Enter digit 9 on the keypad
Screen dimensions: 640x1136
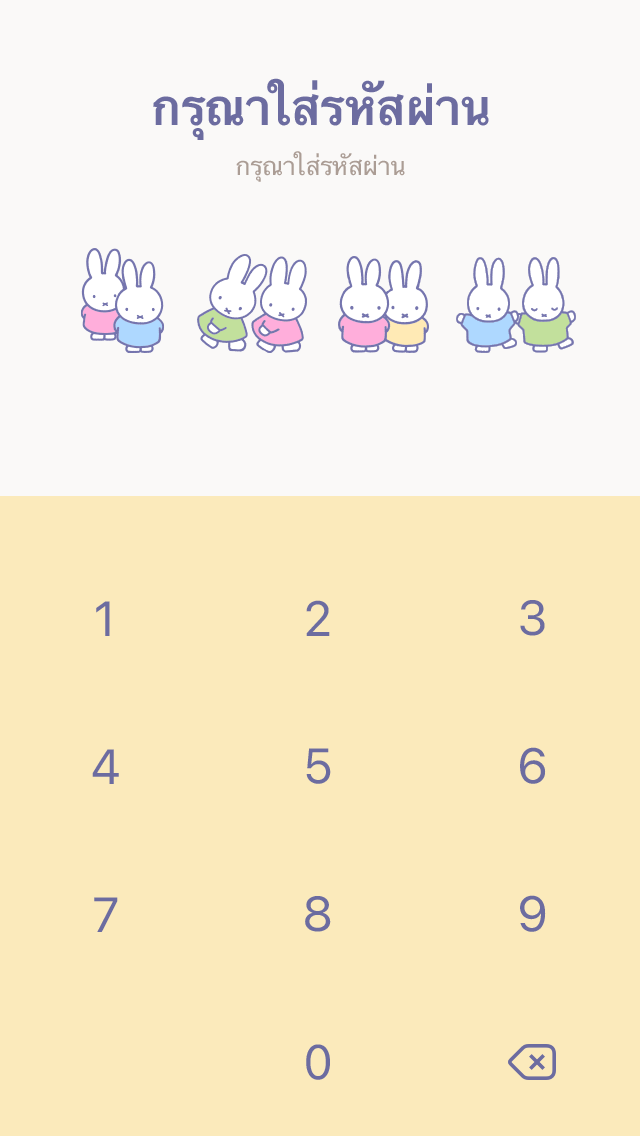[x=532, y=914]
